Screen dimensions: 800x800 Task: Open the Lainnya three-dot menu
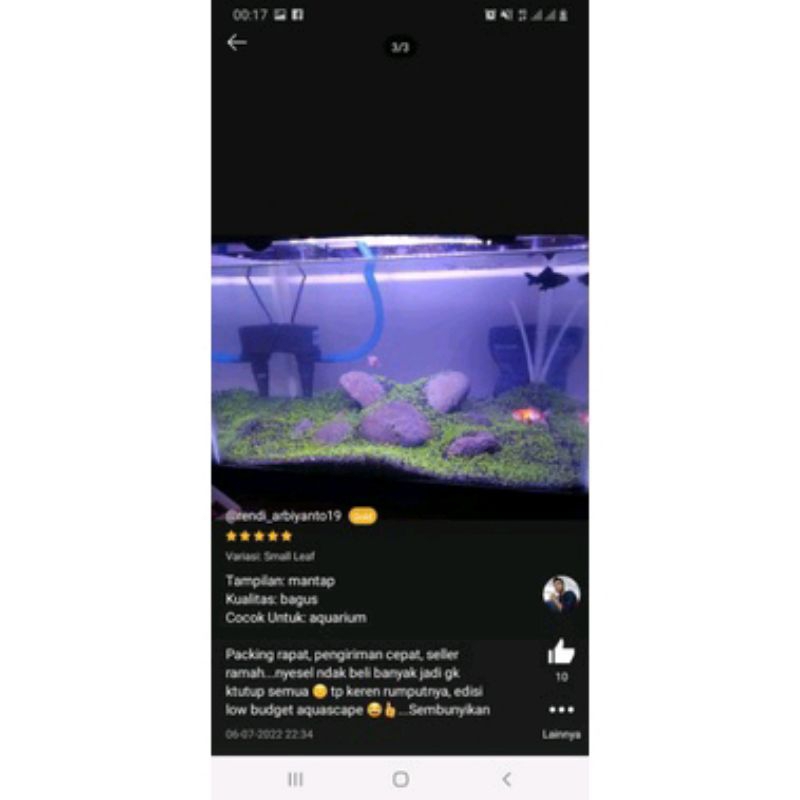[x=561, y=710]
